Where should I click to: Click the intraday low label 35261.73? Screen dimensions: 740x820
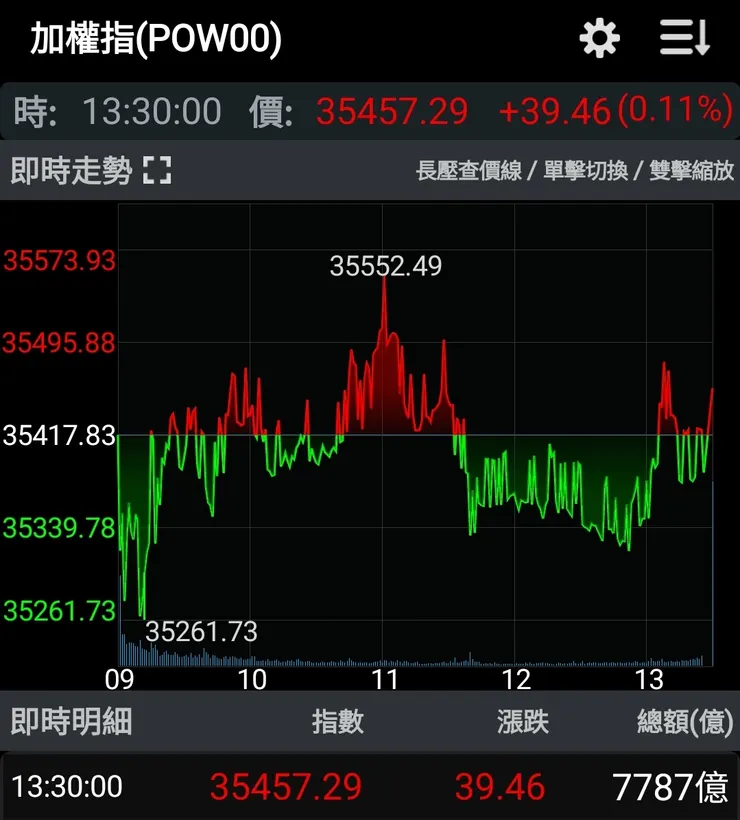pyautogui.click(x=200, y=630)
